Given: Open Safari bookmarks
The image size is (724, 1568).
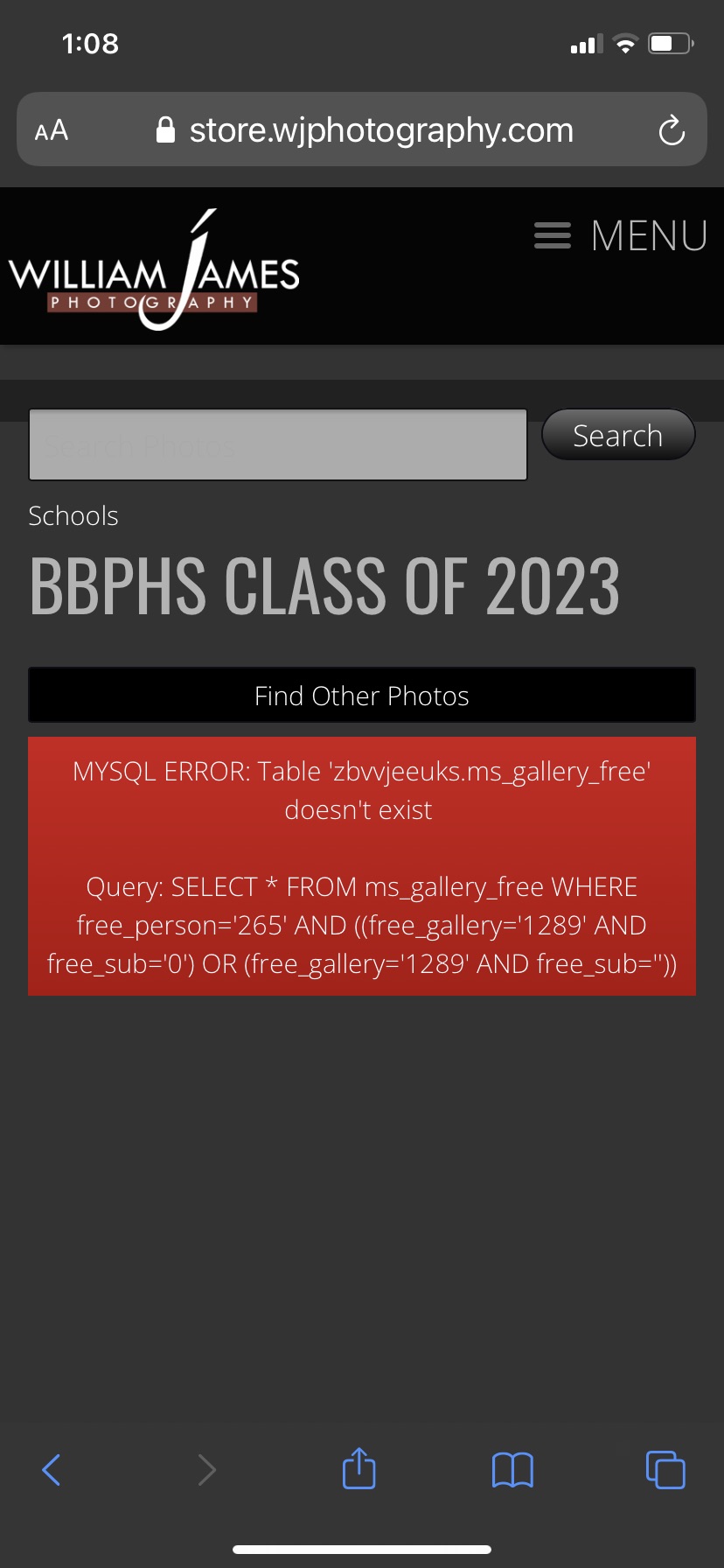Looking at the screenshot, I should coord(512,1469).
